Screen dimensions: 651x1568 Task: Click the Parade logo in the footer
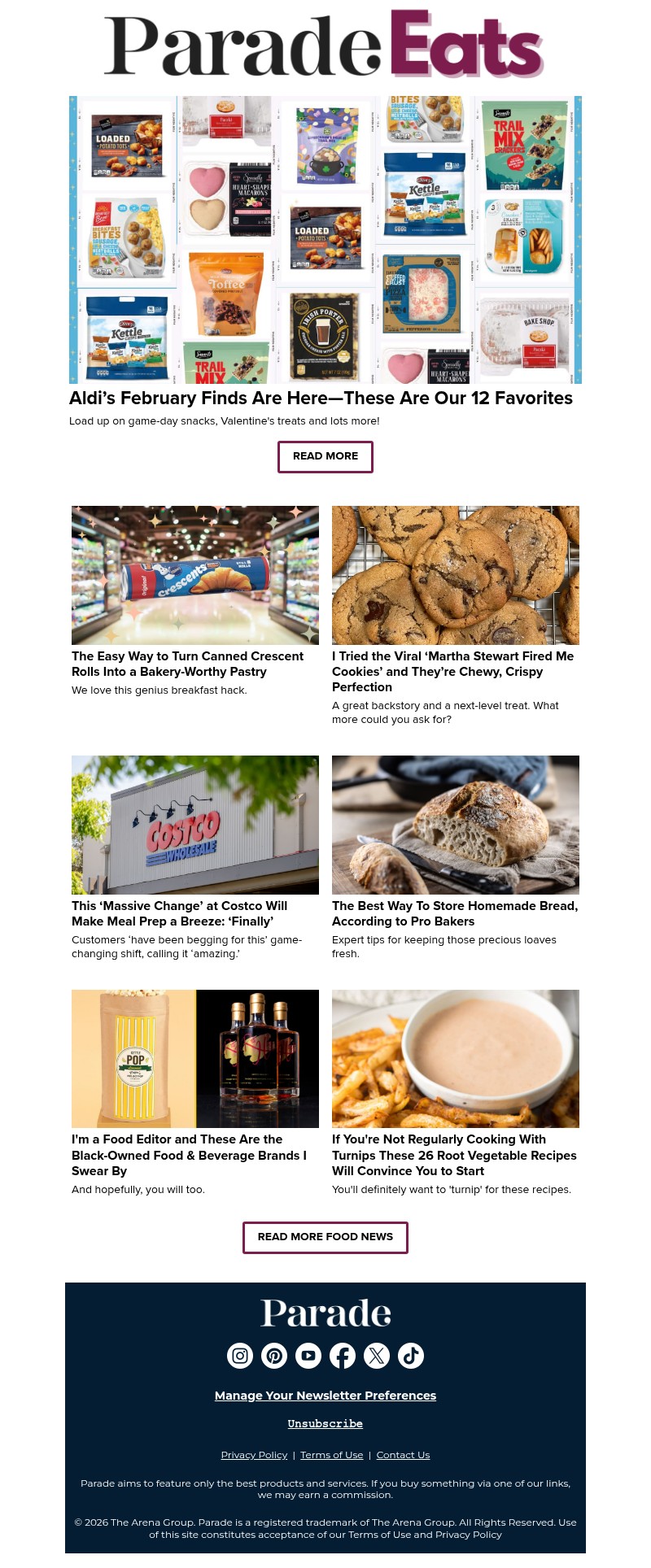(x=325, y=1313)
